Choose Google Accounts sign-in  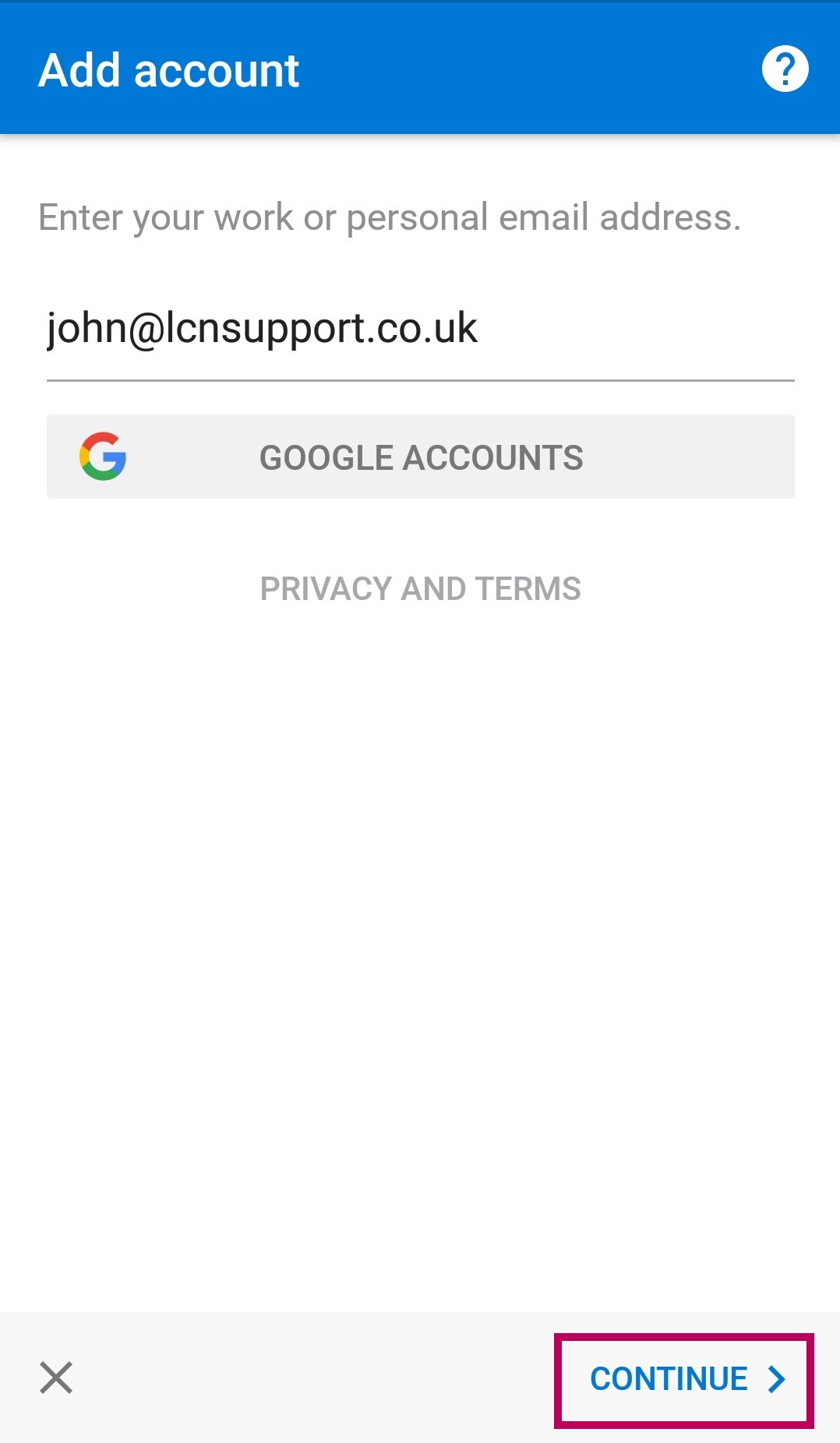[420, 457]
